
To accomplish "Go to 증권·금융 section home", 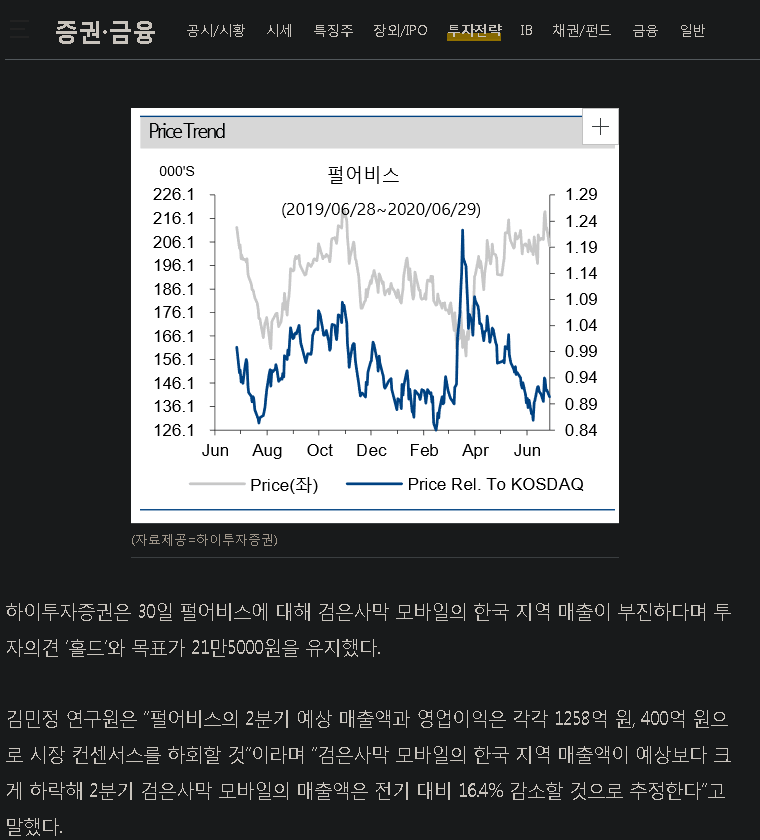I will [106, 31].
